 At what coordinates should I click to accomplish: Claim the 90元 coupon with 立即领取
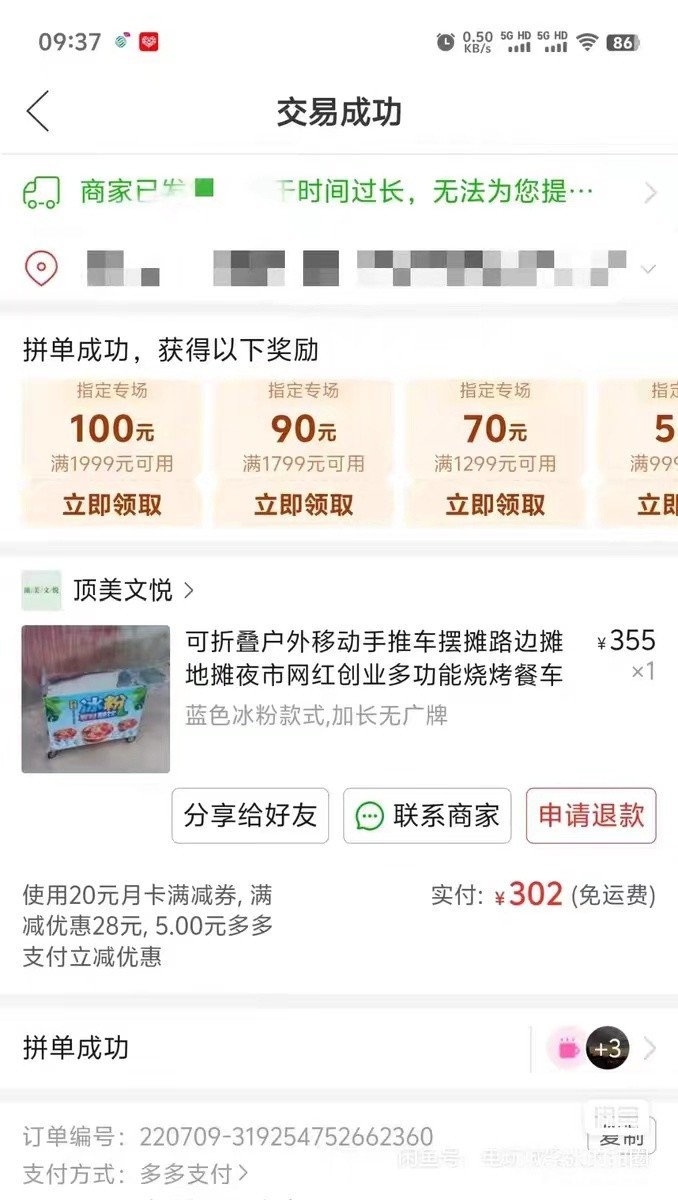pos(303,505)
